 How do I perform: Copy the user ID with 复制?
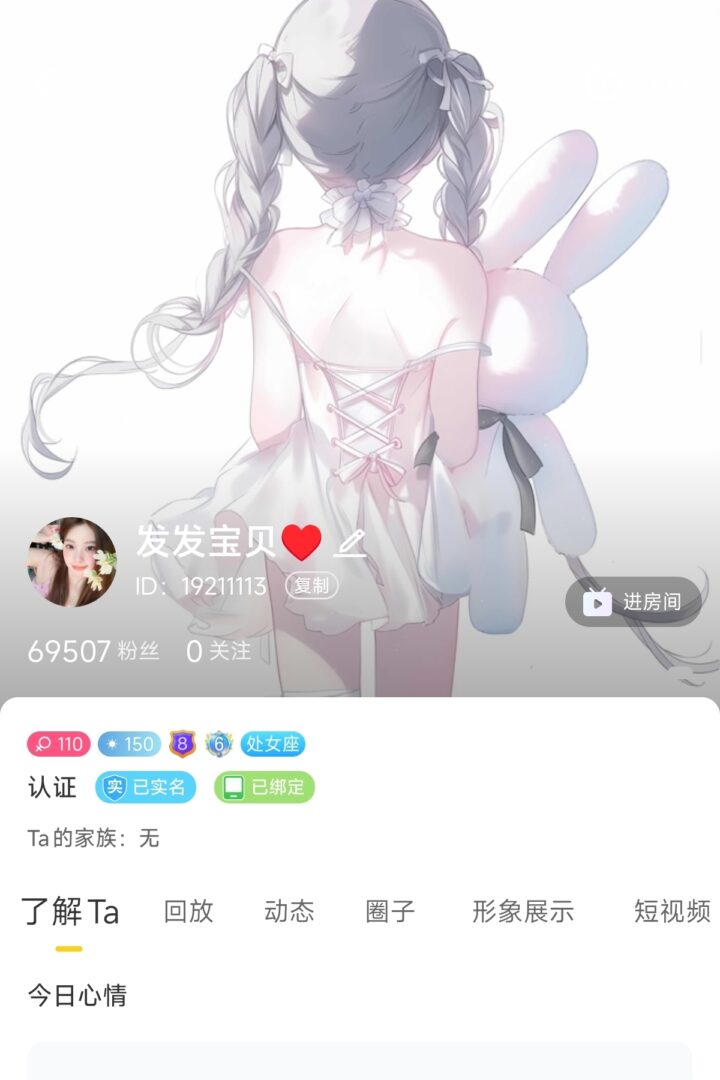pos(312,586)
